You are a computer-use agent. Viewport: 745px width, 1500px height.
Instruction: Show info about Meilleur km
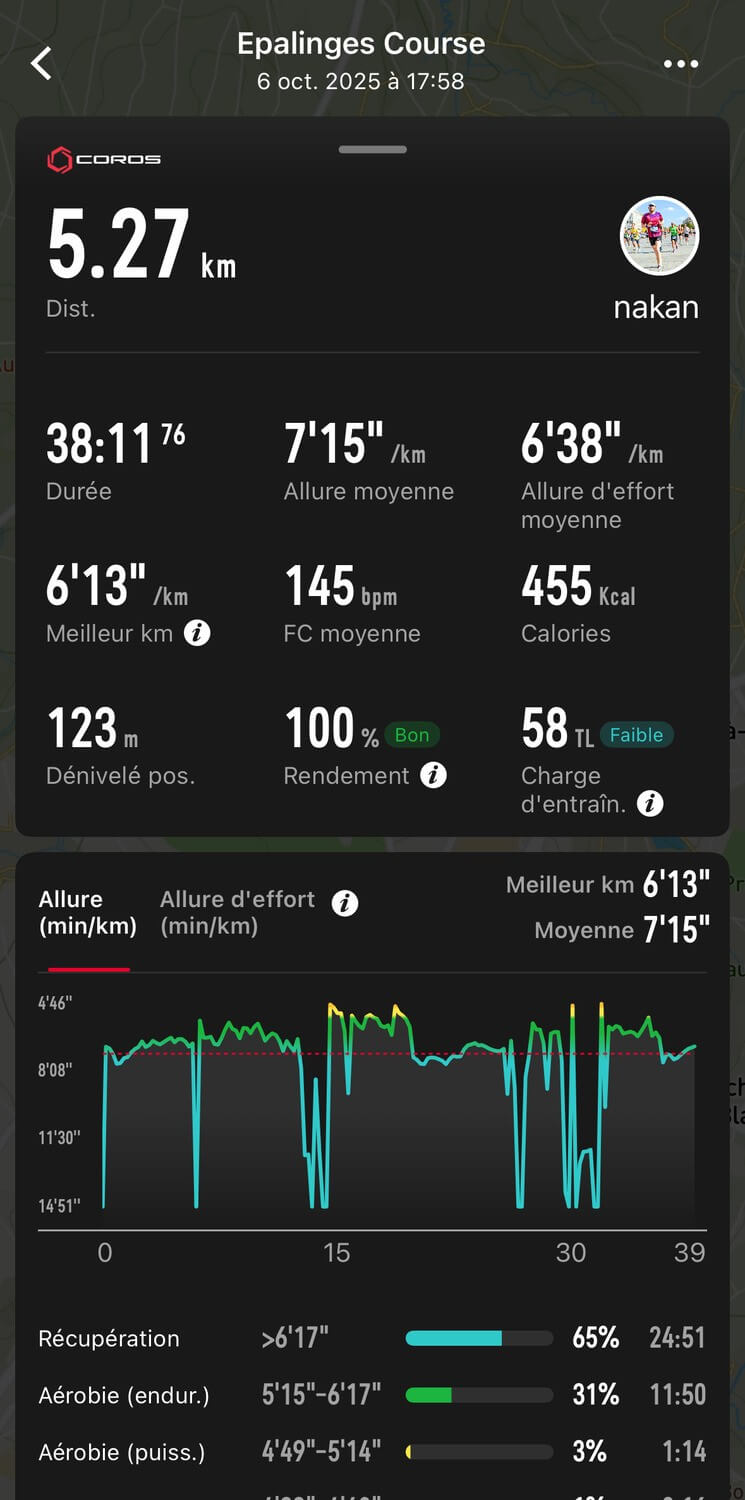198,633
